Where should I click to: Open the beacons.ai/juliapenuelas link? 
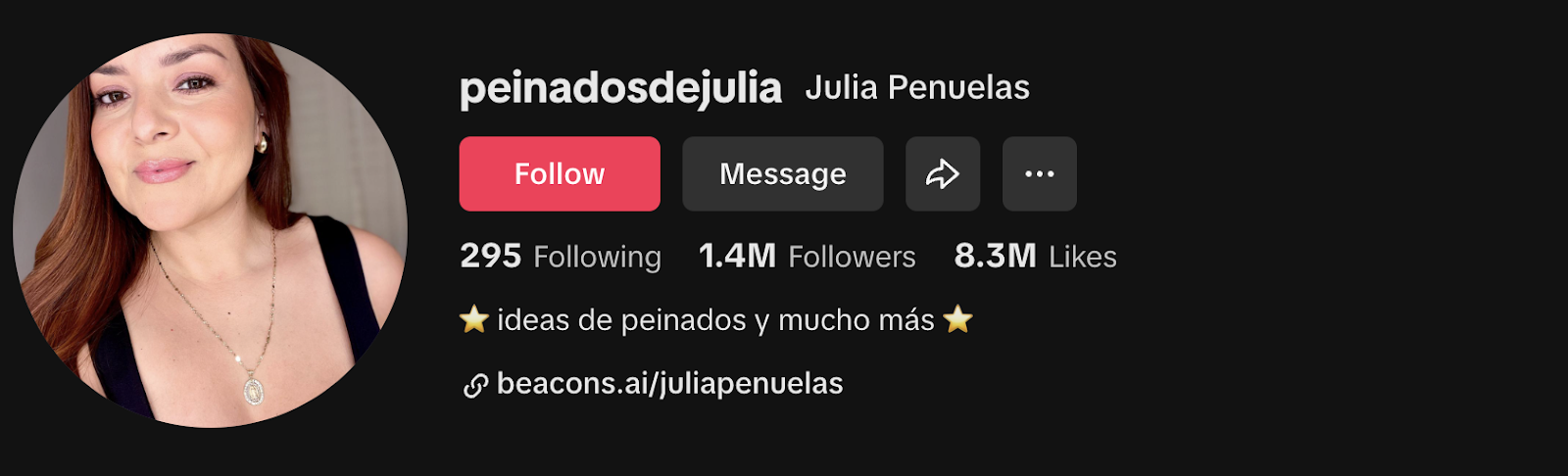pos(668,384)
